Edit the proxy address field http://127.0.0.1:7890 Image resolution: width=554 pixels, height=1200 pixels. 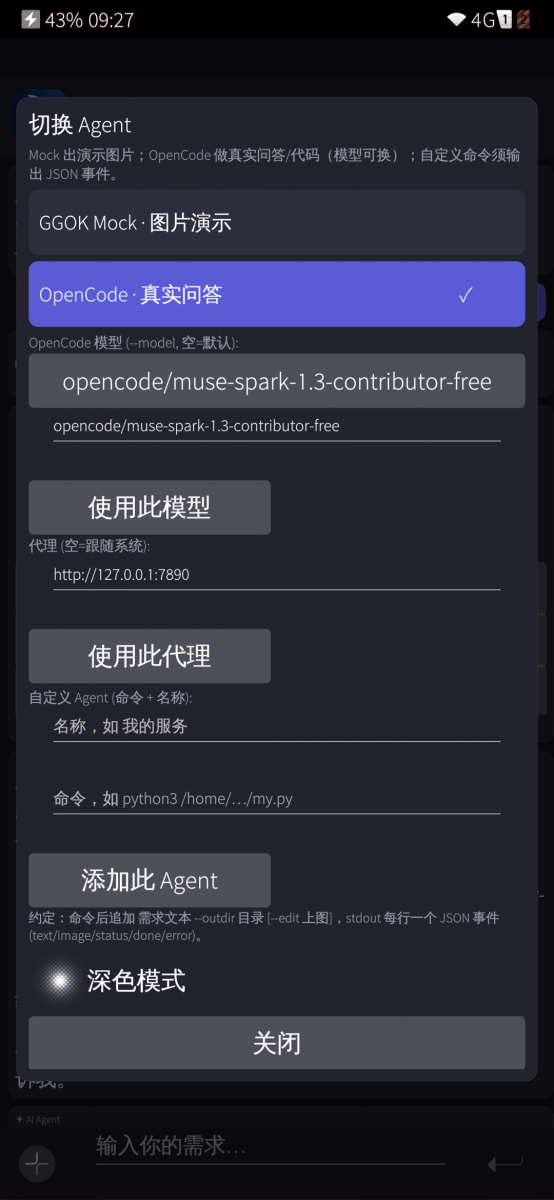(276, 575)
